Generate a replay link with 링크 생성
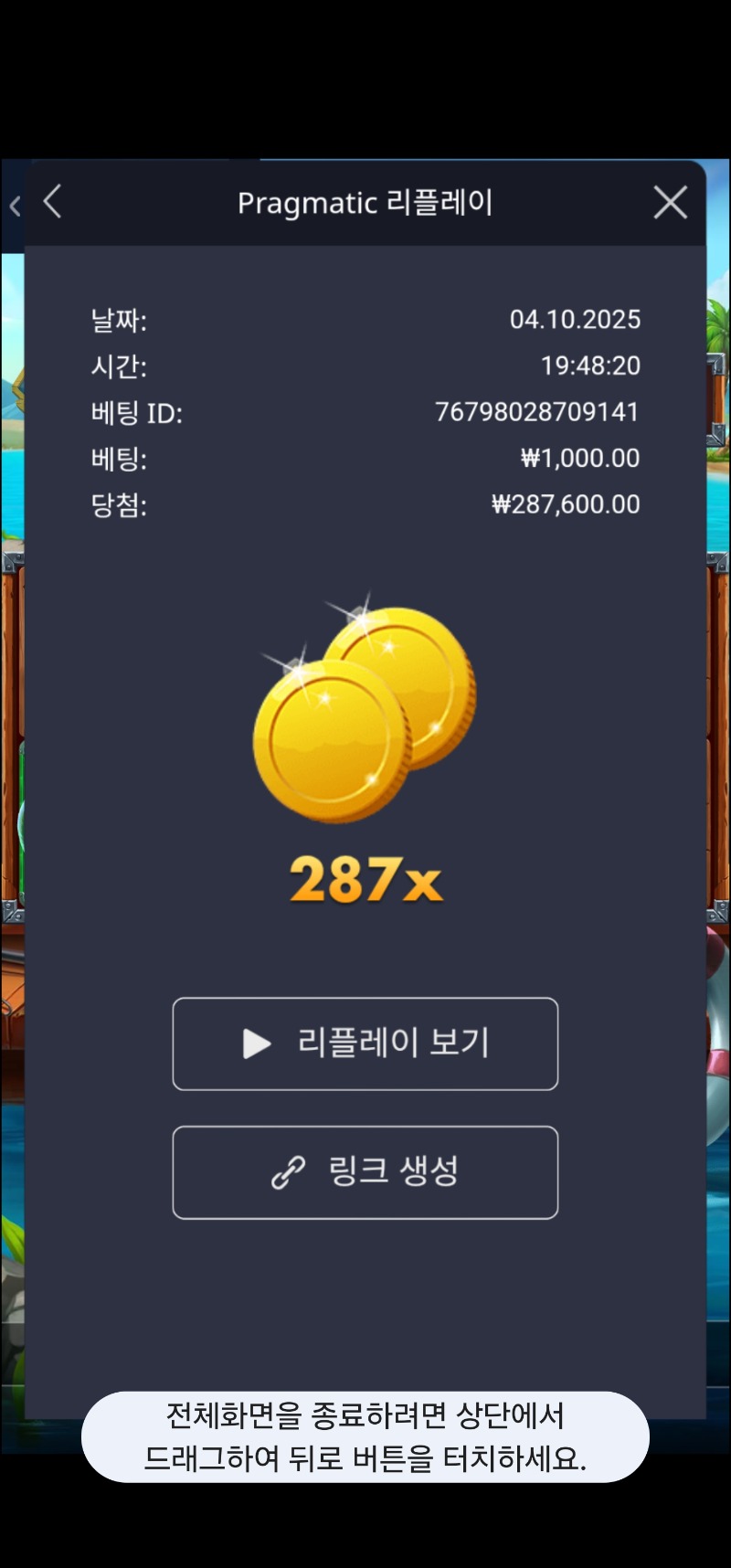 click(365, 1172)
